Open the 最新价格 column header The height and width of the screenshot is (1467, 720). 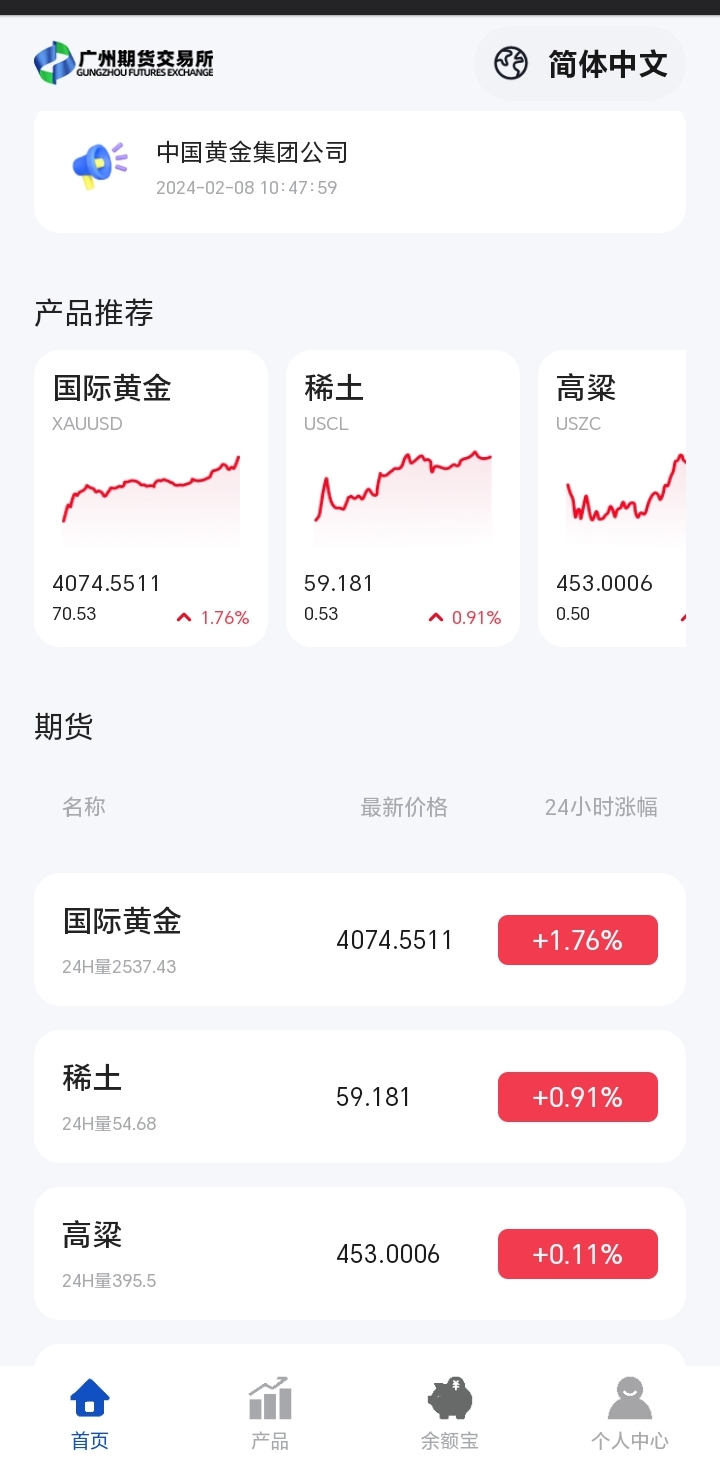(404, 806)
